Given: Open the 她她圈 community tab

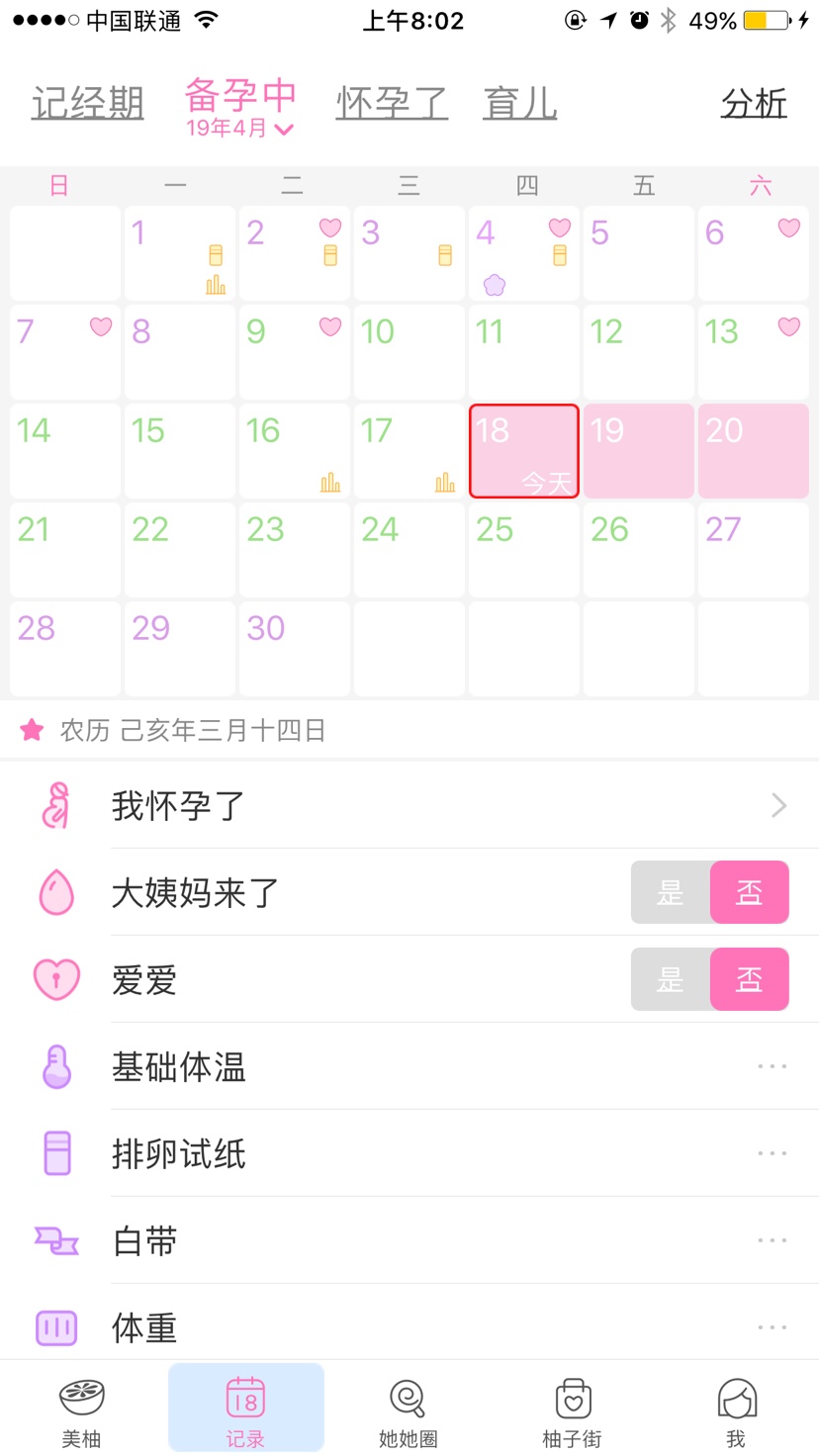Looking at the screenshot, I should pyautogui.click(x=408, y=1410).
